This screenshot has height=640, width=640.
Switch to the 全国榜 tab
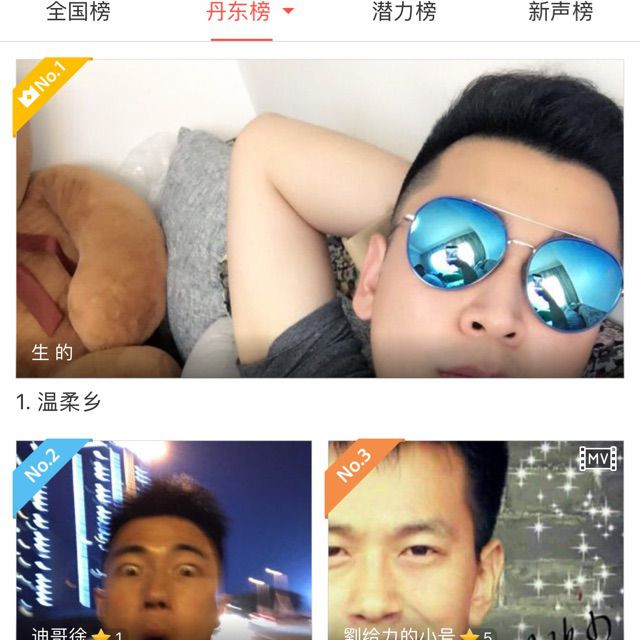point(78,13)
